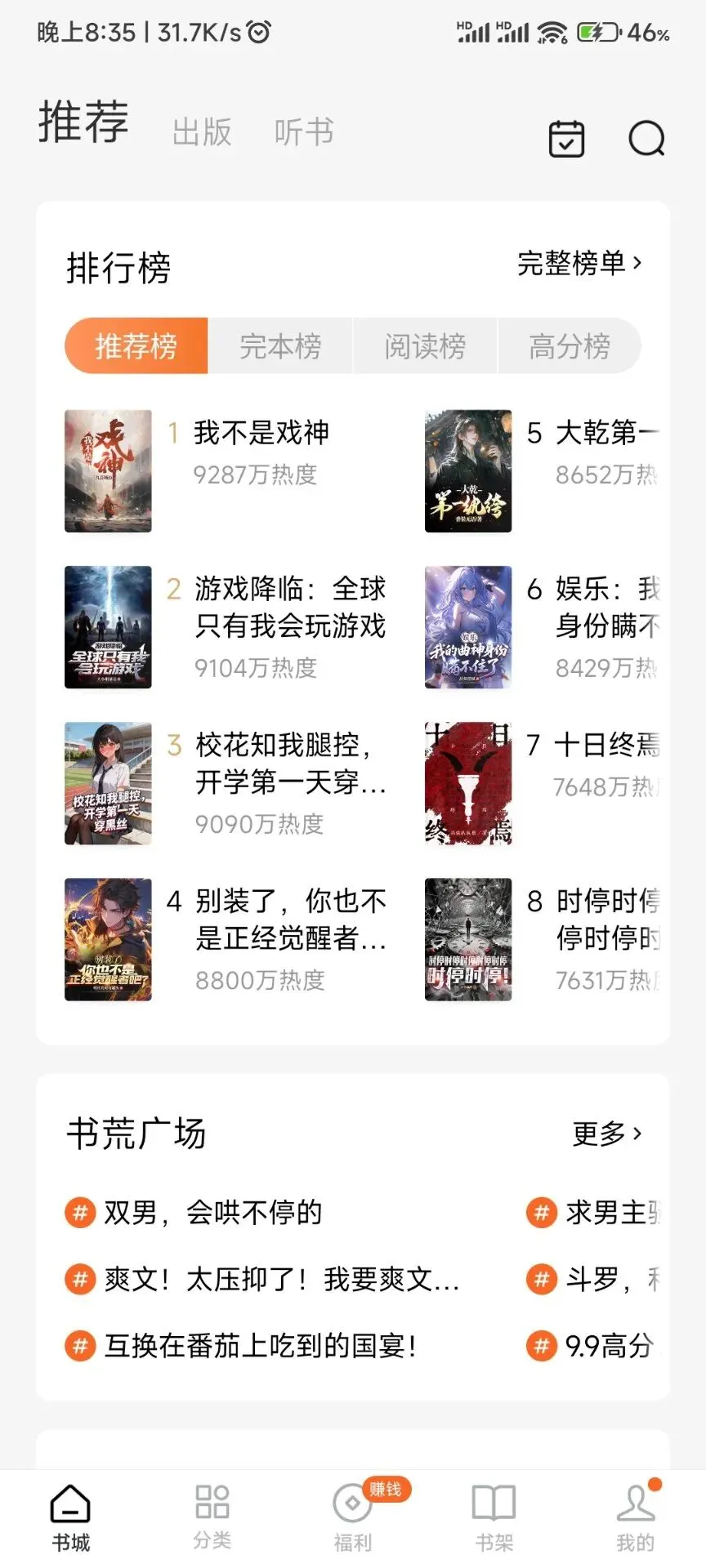Open 游戏降临：全球只有我会玩游戏
This screenshot has height=1568, width=706.
pyautogui.click(x=289, y=607)
